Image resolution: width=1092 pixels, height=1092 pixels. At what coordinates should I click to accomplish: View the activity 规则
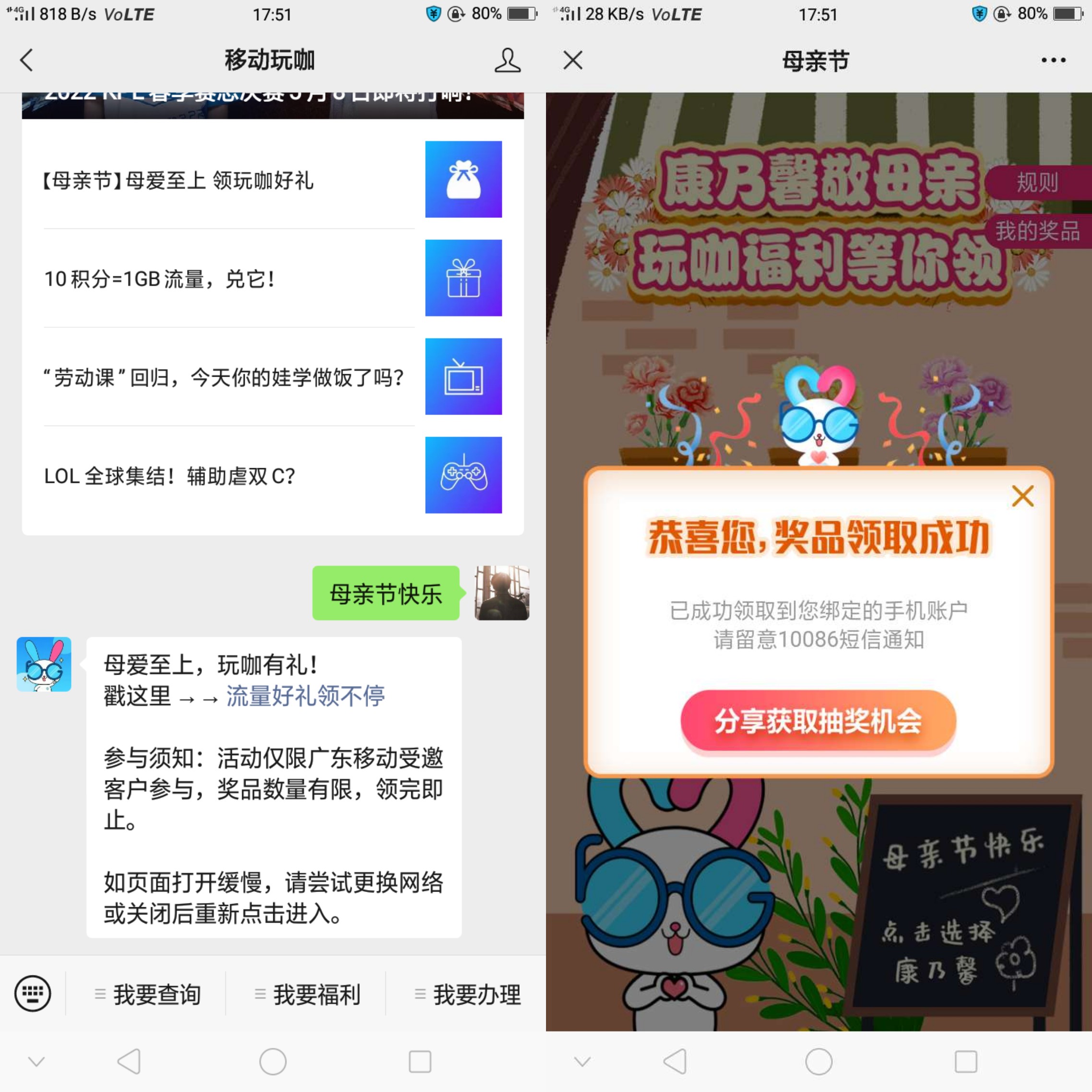point(1037,183)
